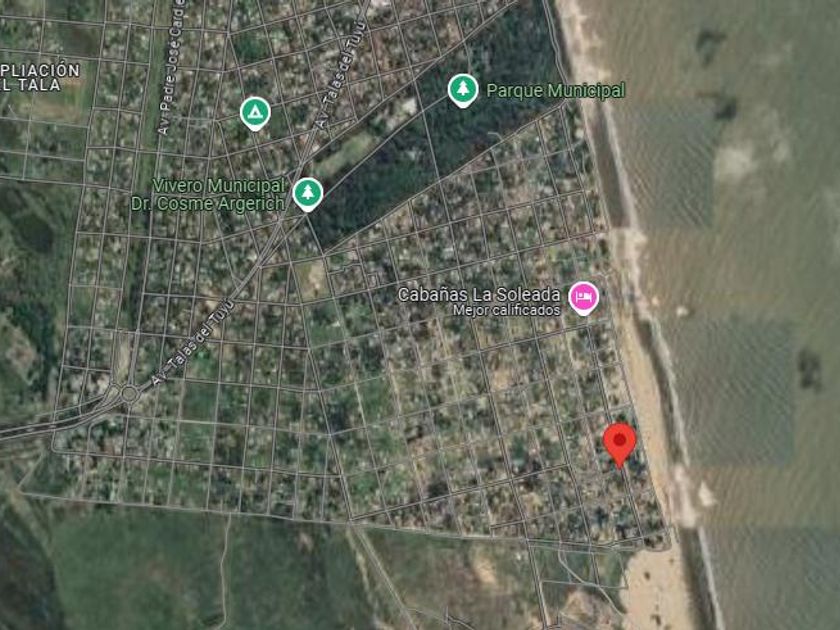Image resolution: width=840 pixels, height=630 pixels.
Task: Tap the Cabañas La Soleada lodging pin
Action: tap(583, 297)
